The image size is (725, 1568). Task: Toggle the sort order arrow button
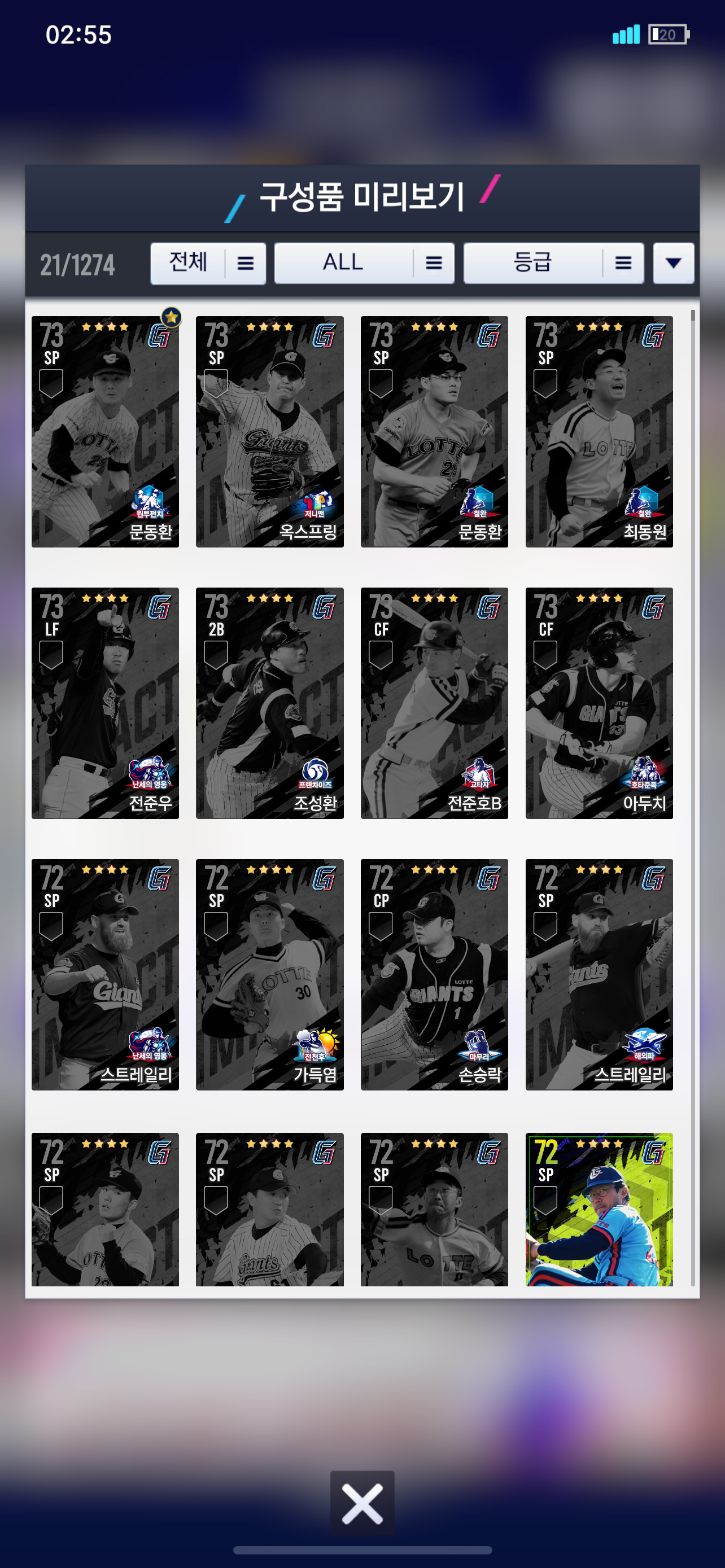coord(673,263)
